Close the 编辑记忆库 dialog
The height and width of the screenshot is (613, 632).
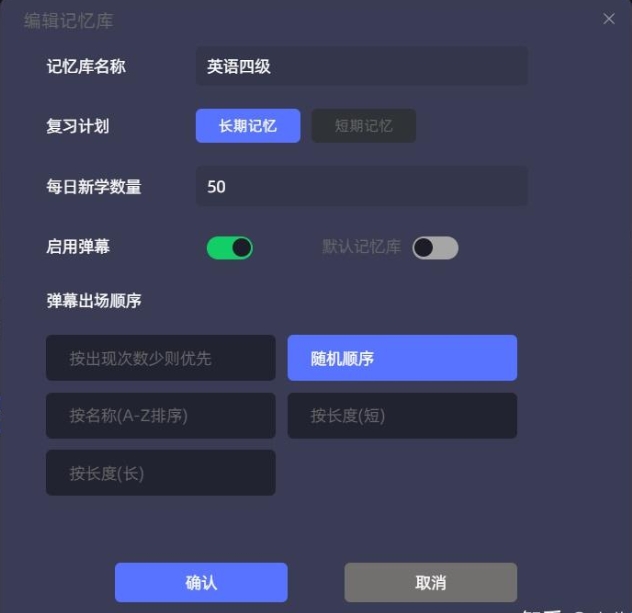coord(609,19)
